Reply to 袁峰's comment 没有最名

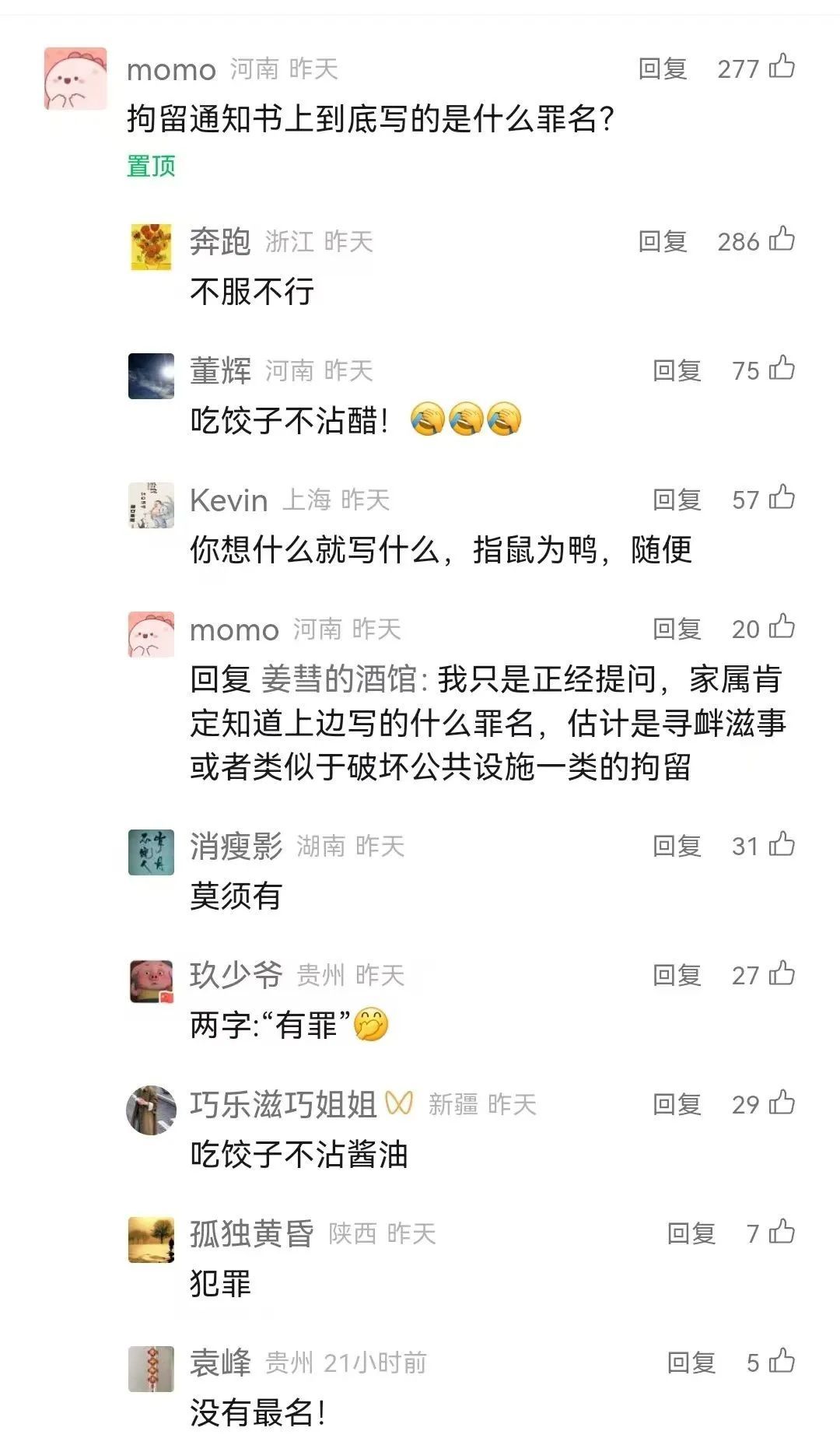[x=691, y=1363]
